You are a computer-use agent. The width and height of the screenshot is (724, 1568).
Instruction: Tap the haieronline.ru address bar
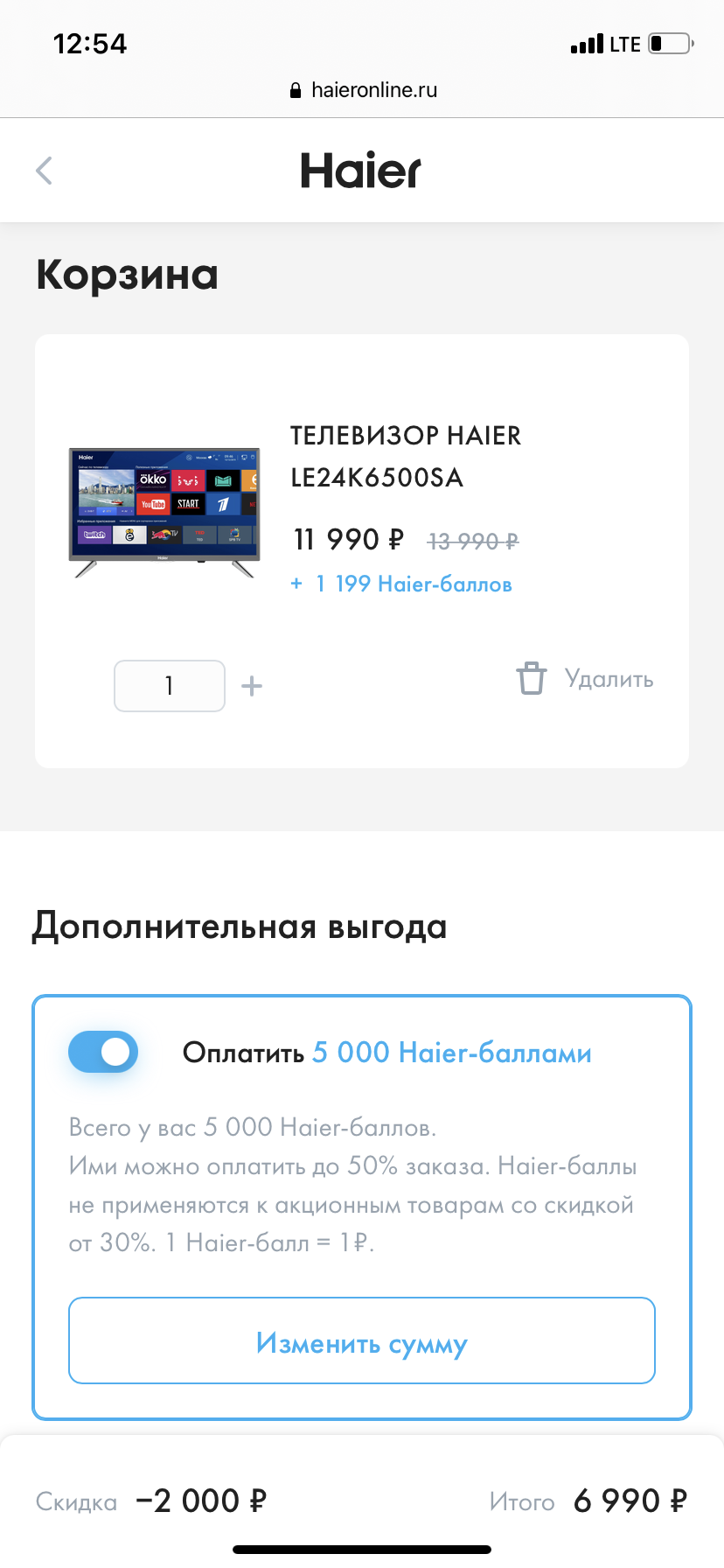(x=362, y=90)
